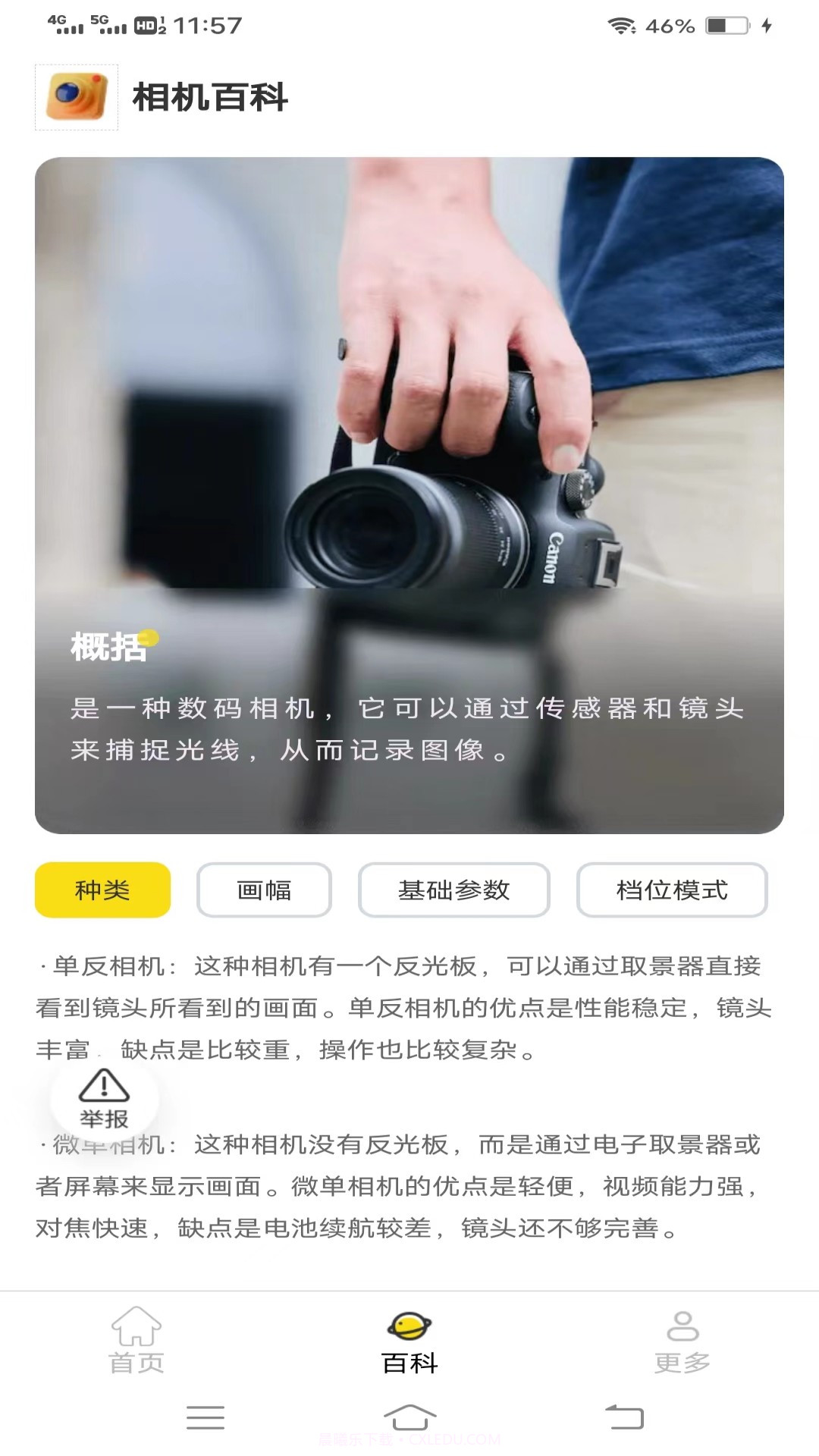The height and width of the screenshot is (1456, 819).
Task: Open recent apps from system bar
Action: coord(206,1417)
